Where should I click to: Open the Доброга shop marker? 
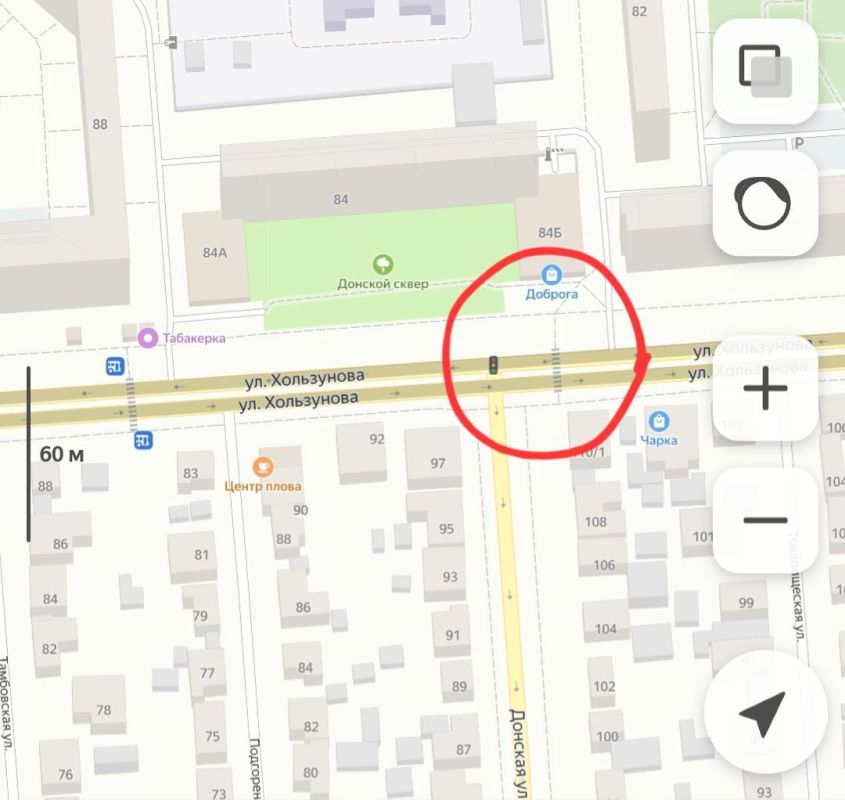(552, 273)
